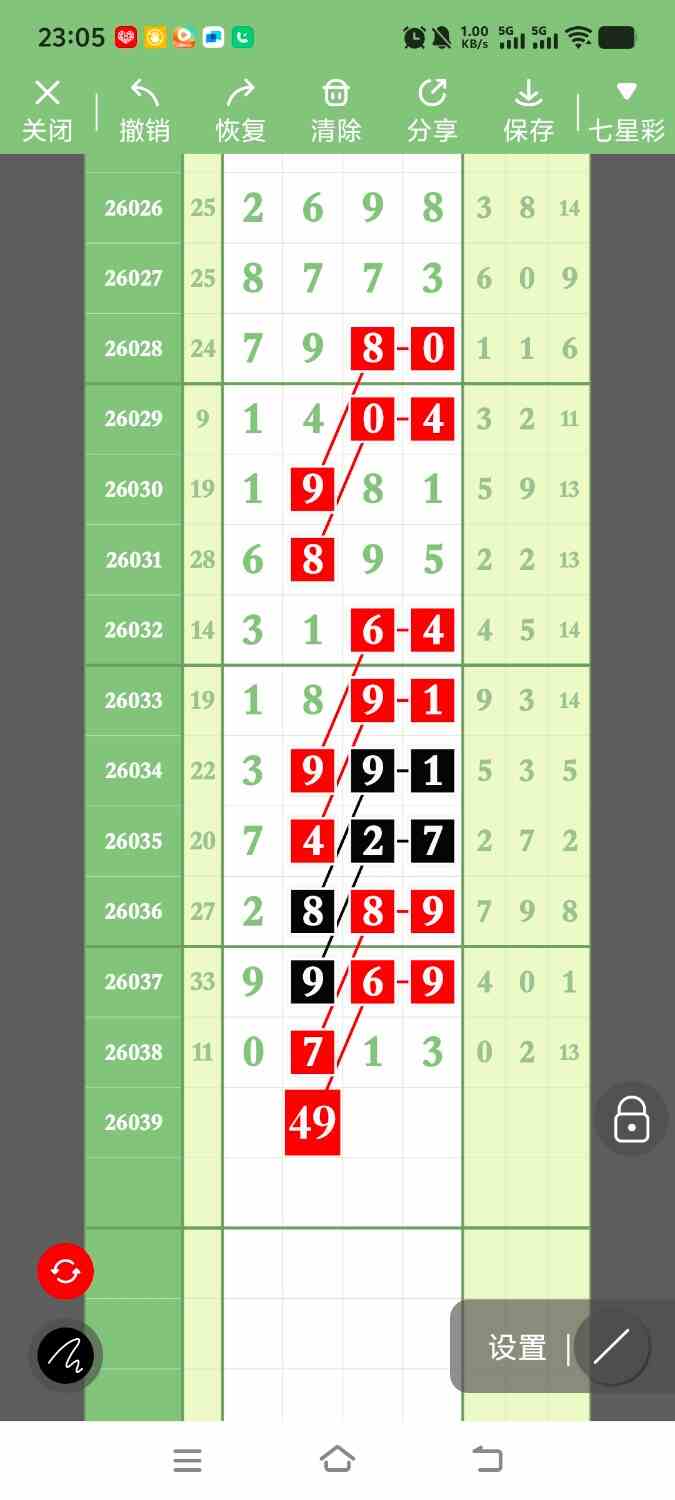675x1500 pixels.
Task: Save the chart with 保存
Action: (x=528, y=111)
